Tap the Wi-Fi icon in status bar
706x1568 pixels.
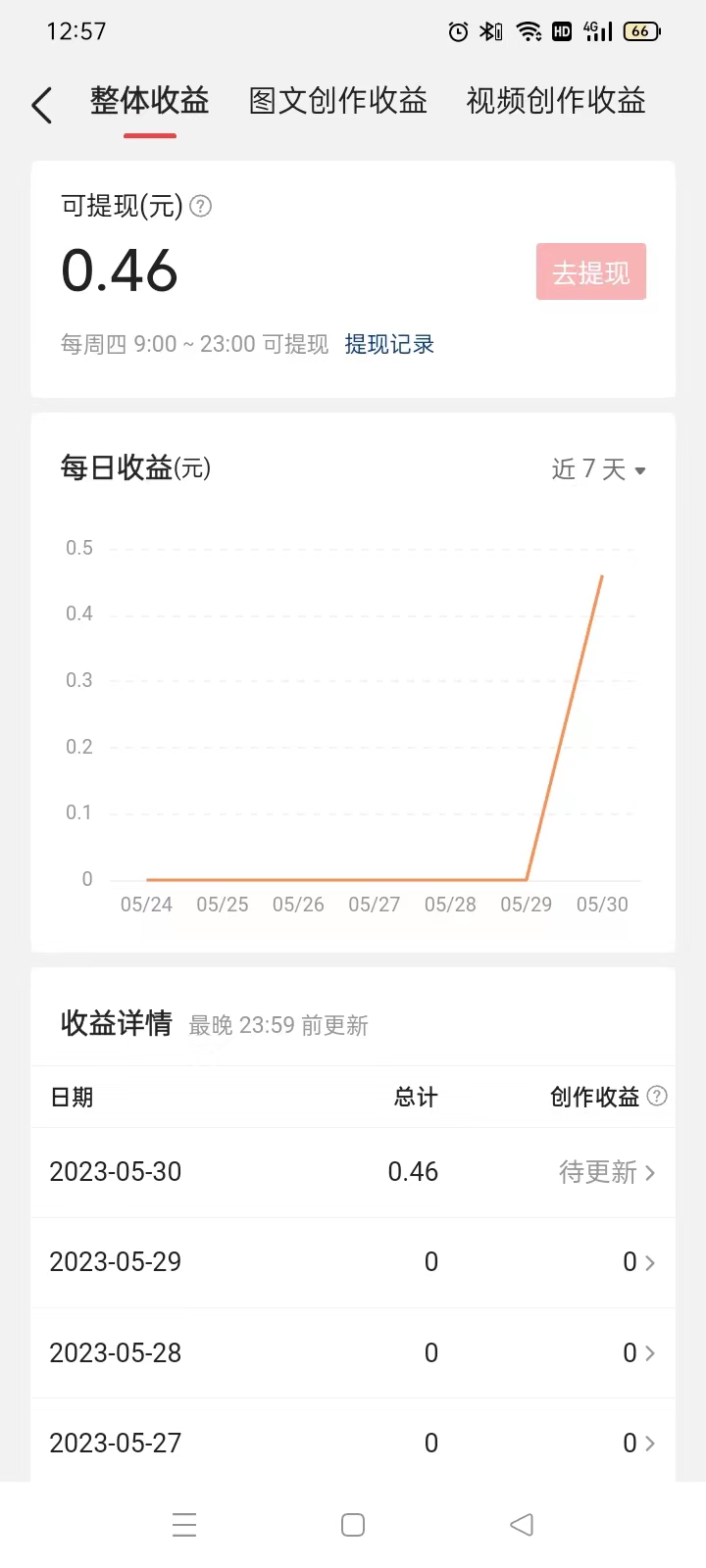point(529,30)
